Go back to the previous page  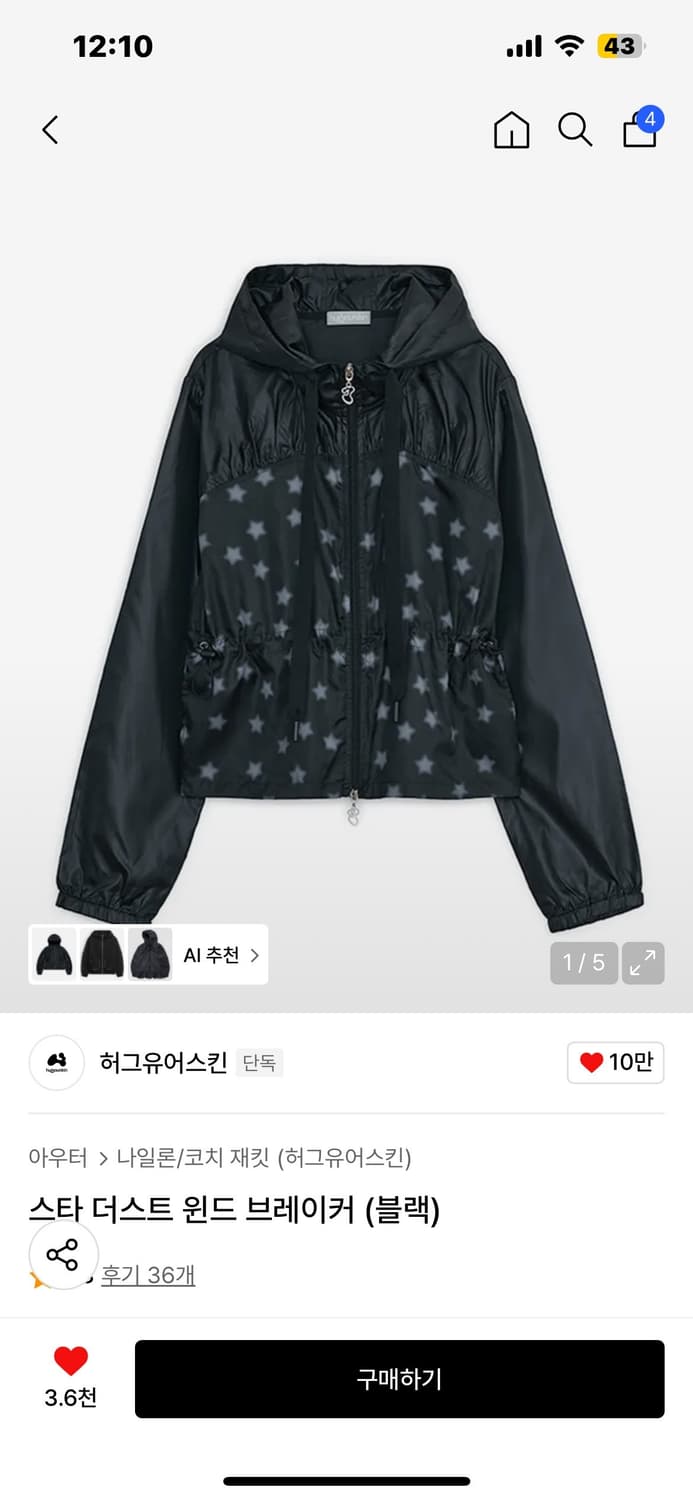point(51,130)
